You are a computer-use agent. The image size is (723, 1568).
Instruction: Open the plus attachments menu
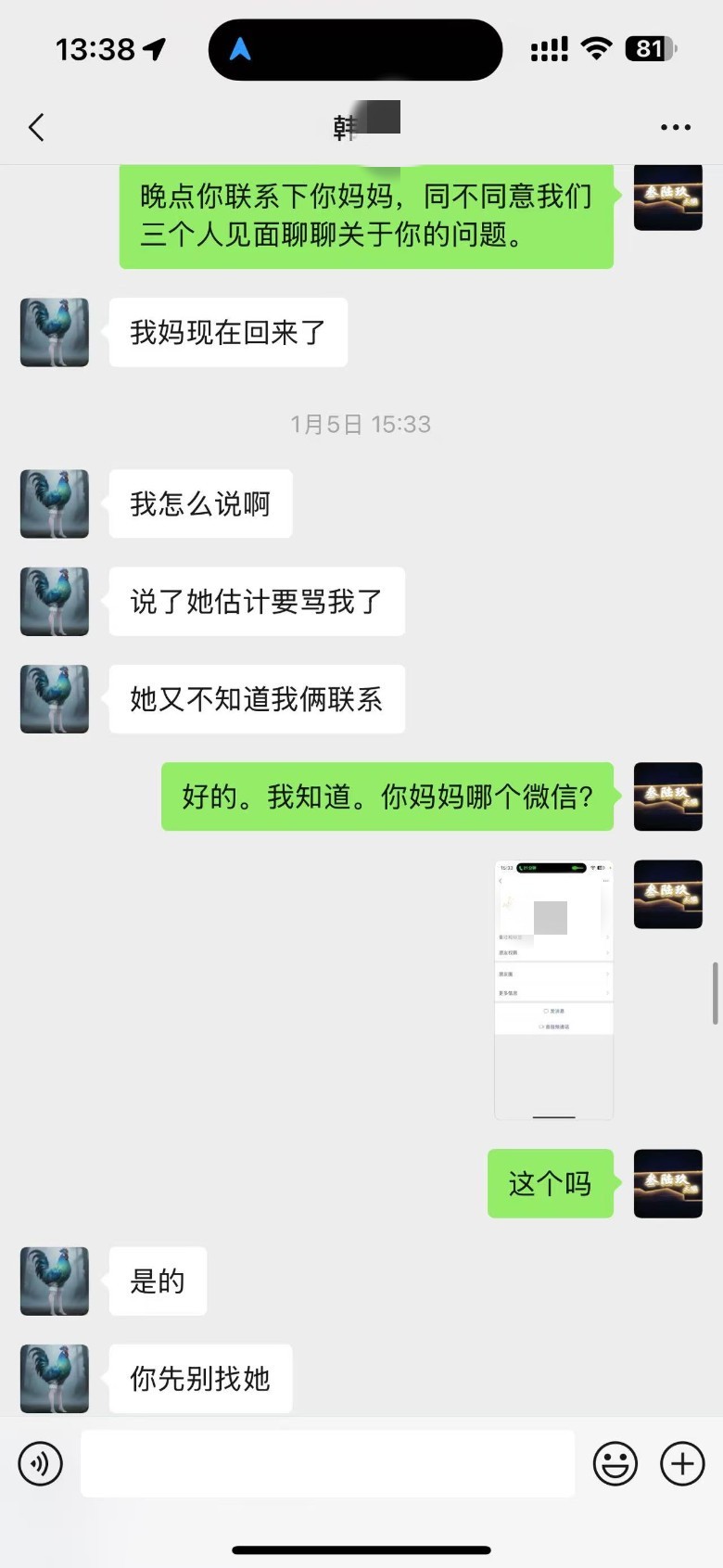pos(682,1464)
